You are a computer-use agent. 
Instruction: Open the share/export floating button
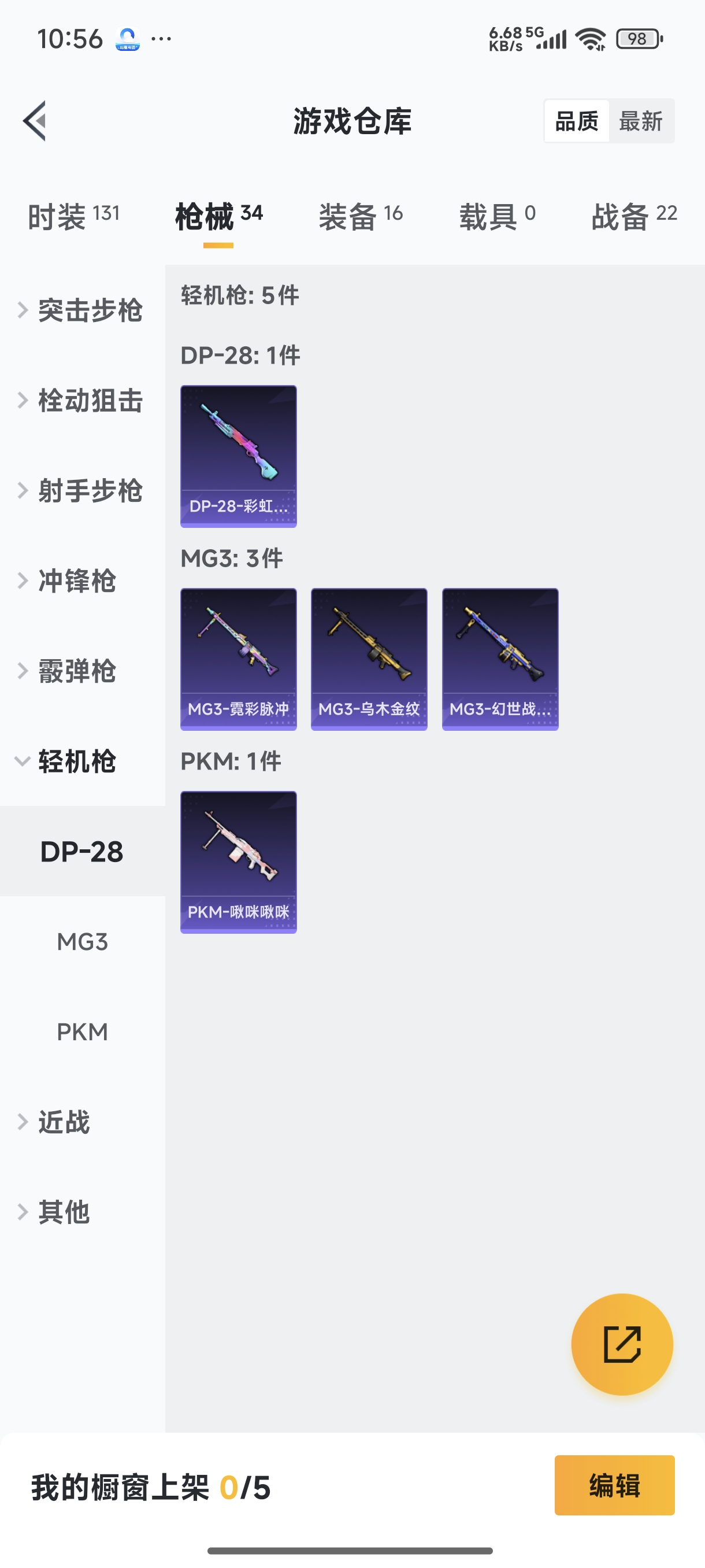point(622,1345)
